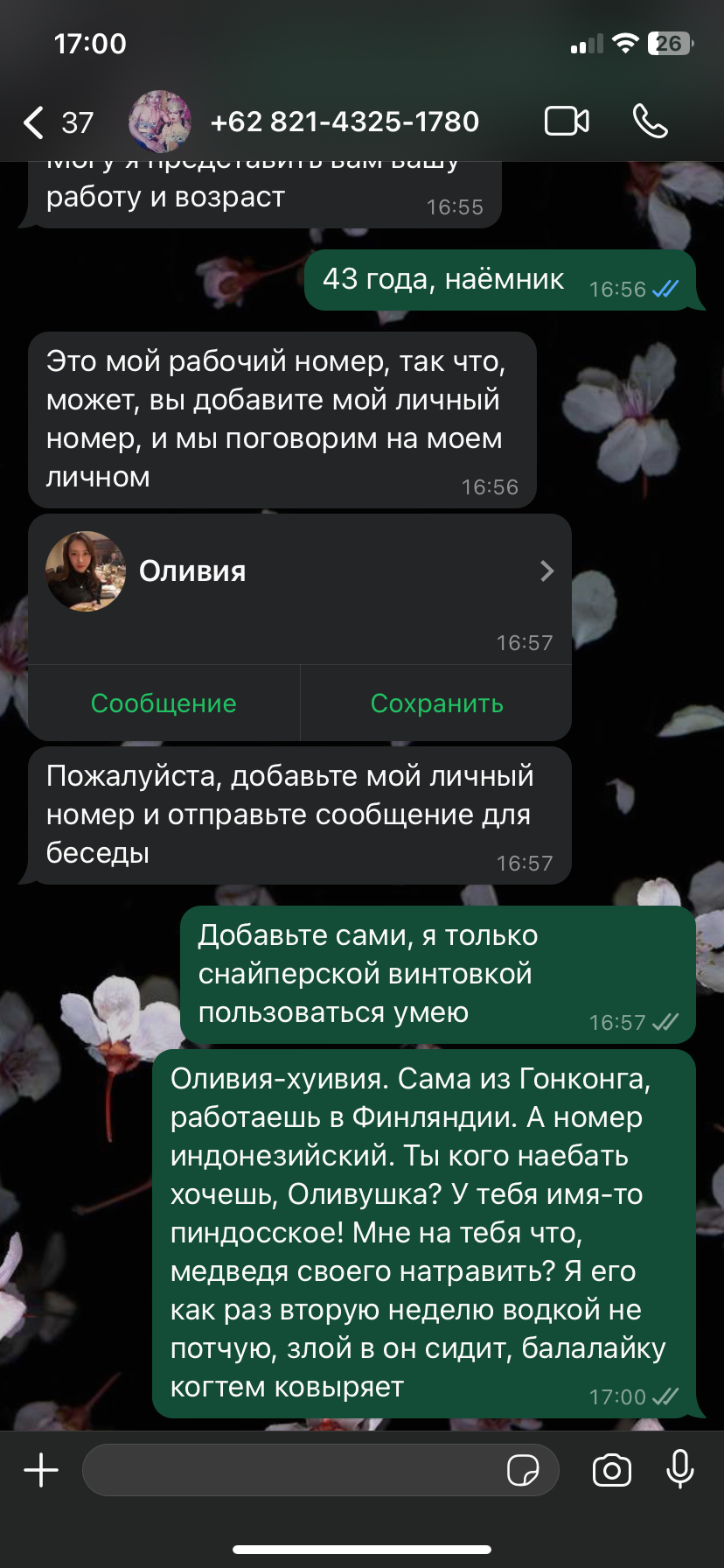
Task: Tap Сообщение on the contact card
Action: 164,703
